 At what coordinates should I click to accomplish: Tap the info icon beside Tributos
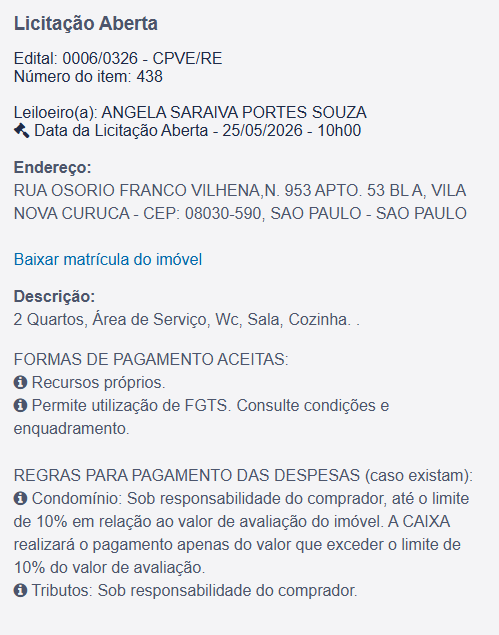tap(20, 590)
